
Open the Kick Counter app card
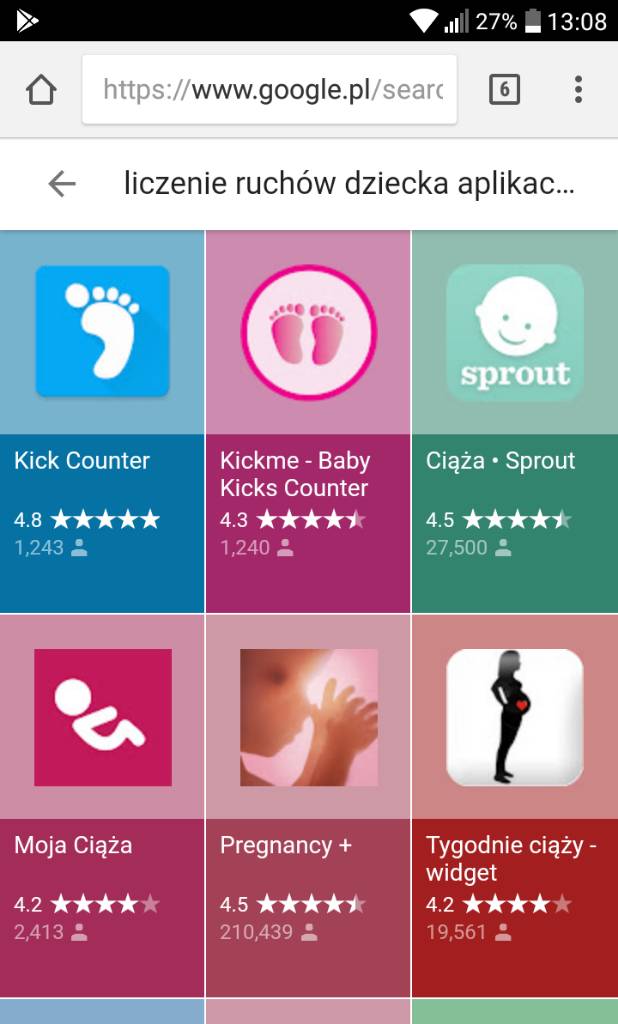[x=102, y=421]
